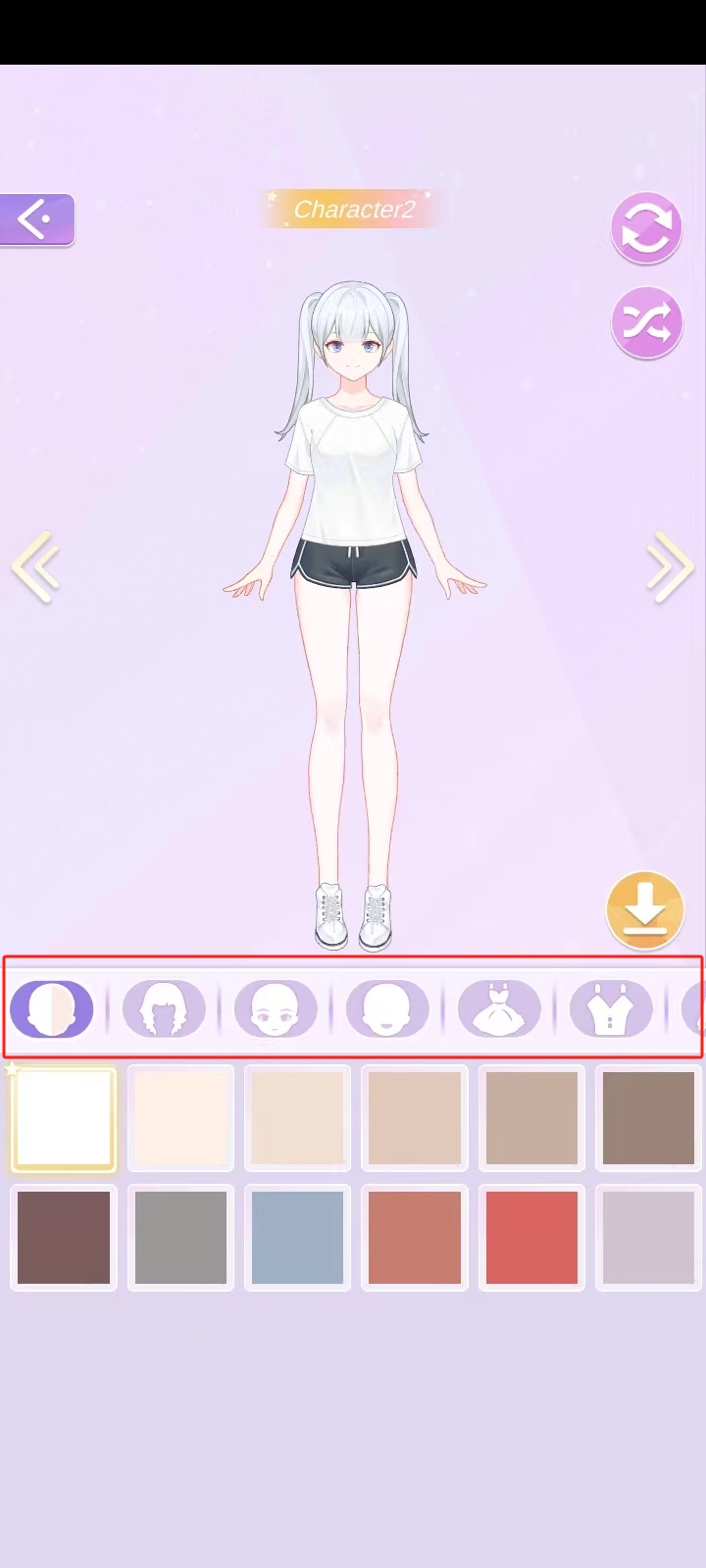The height and width of the screenshot is (1568, 706).
Task: Select the bright red color swatch
Action: pyautogui.click(x=531, y=1238)
